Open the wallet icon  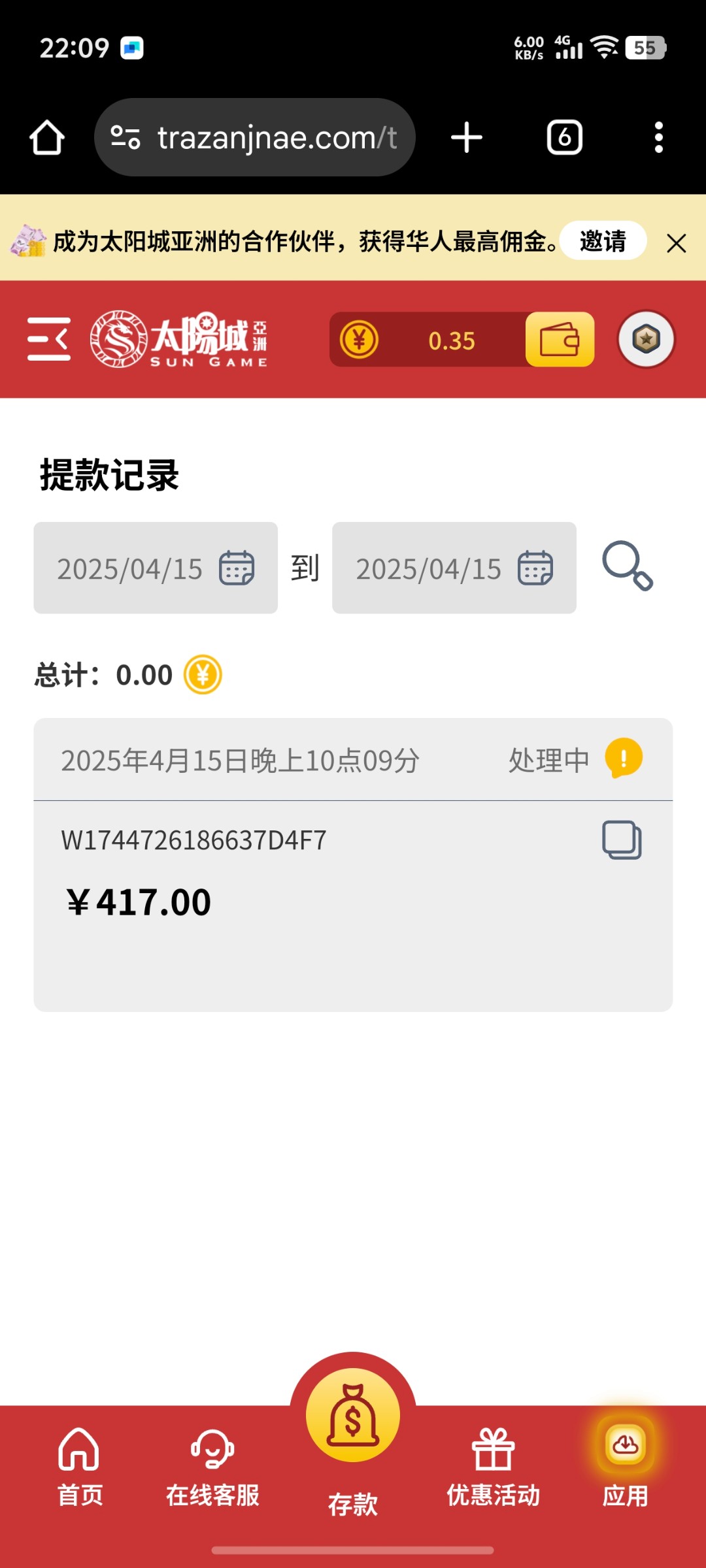tap(560, 339)
